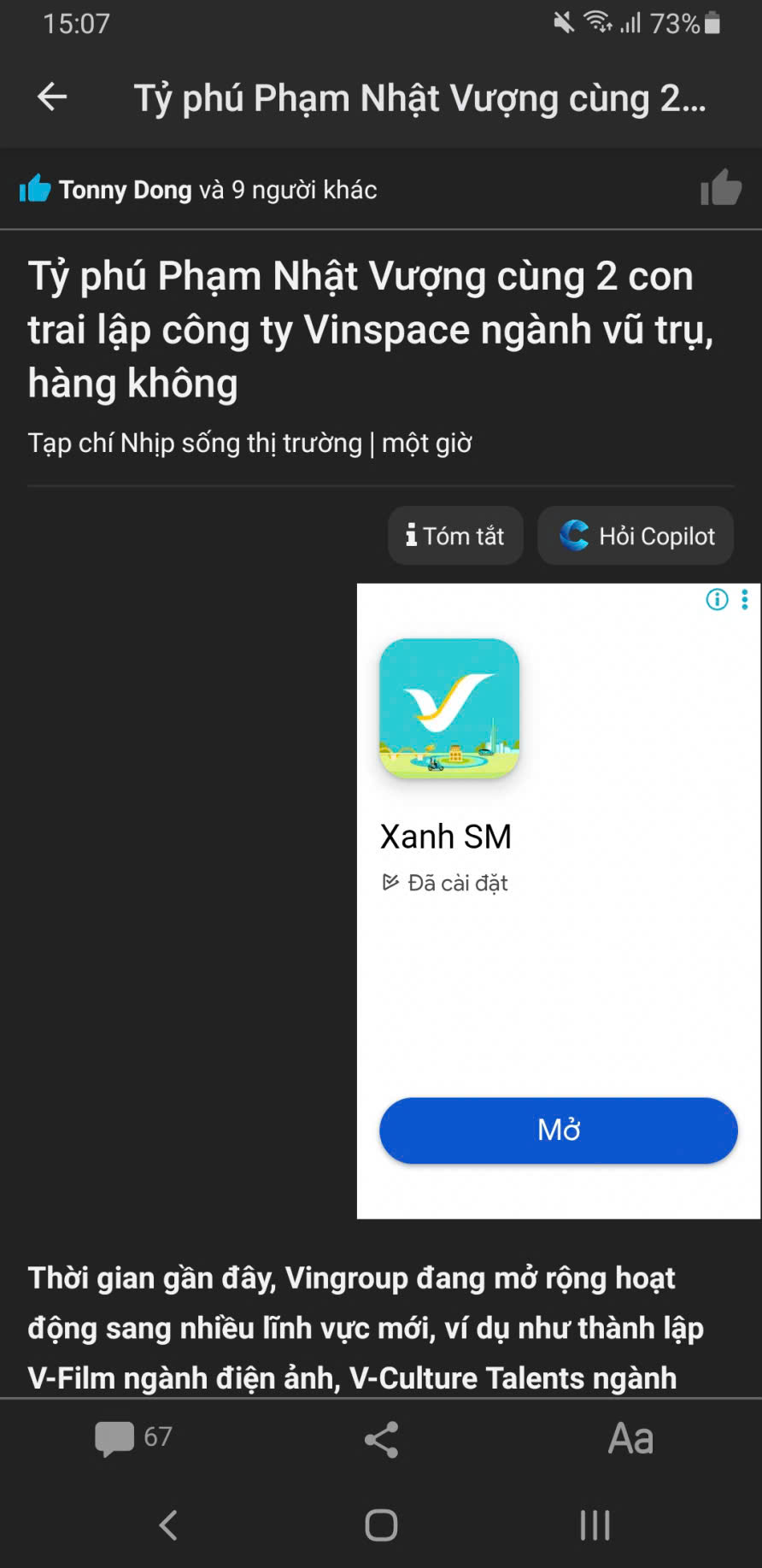762x1568 pixels.
Task: Open the ad info icon
Action: (717, 600)
